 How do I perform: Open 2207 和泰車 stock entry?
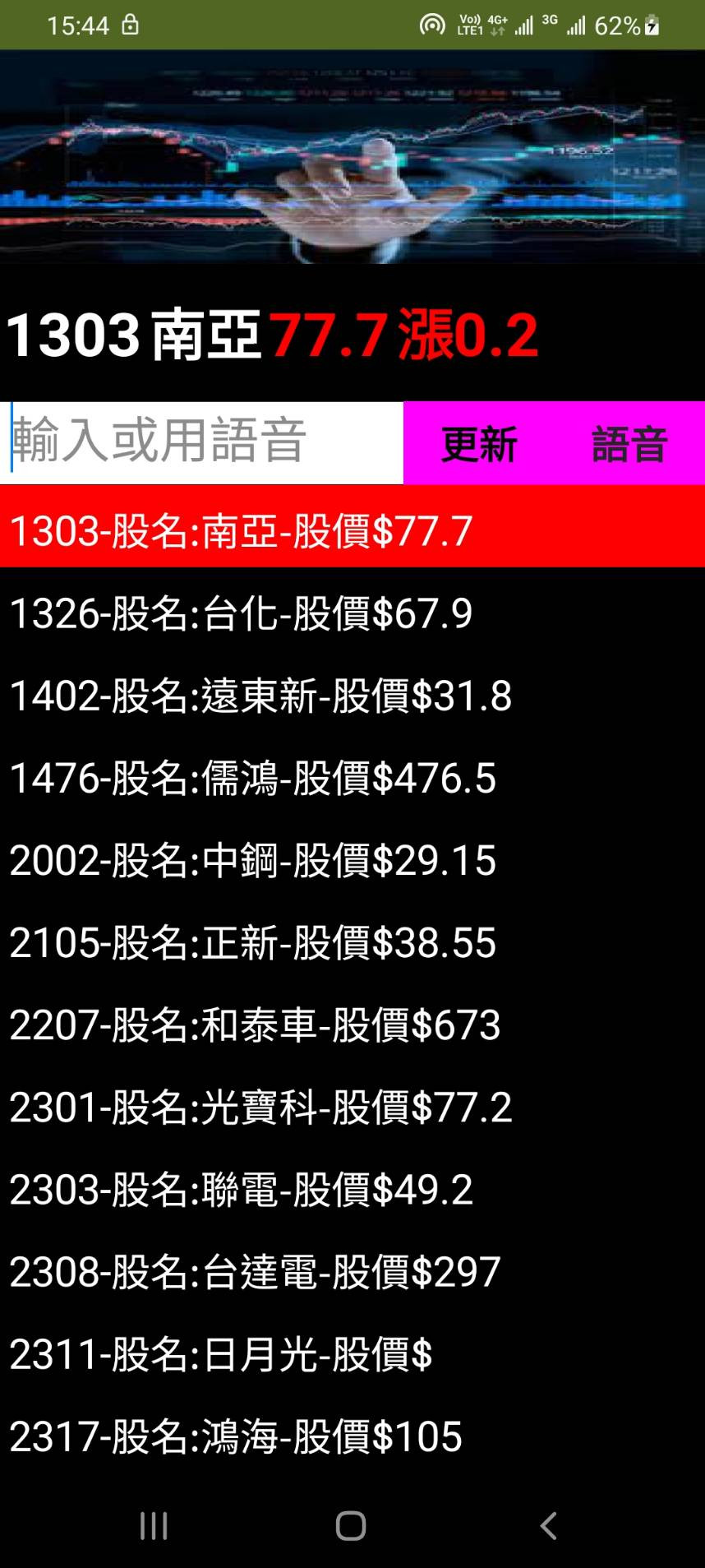(x=352, y=1025)
